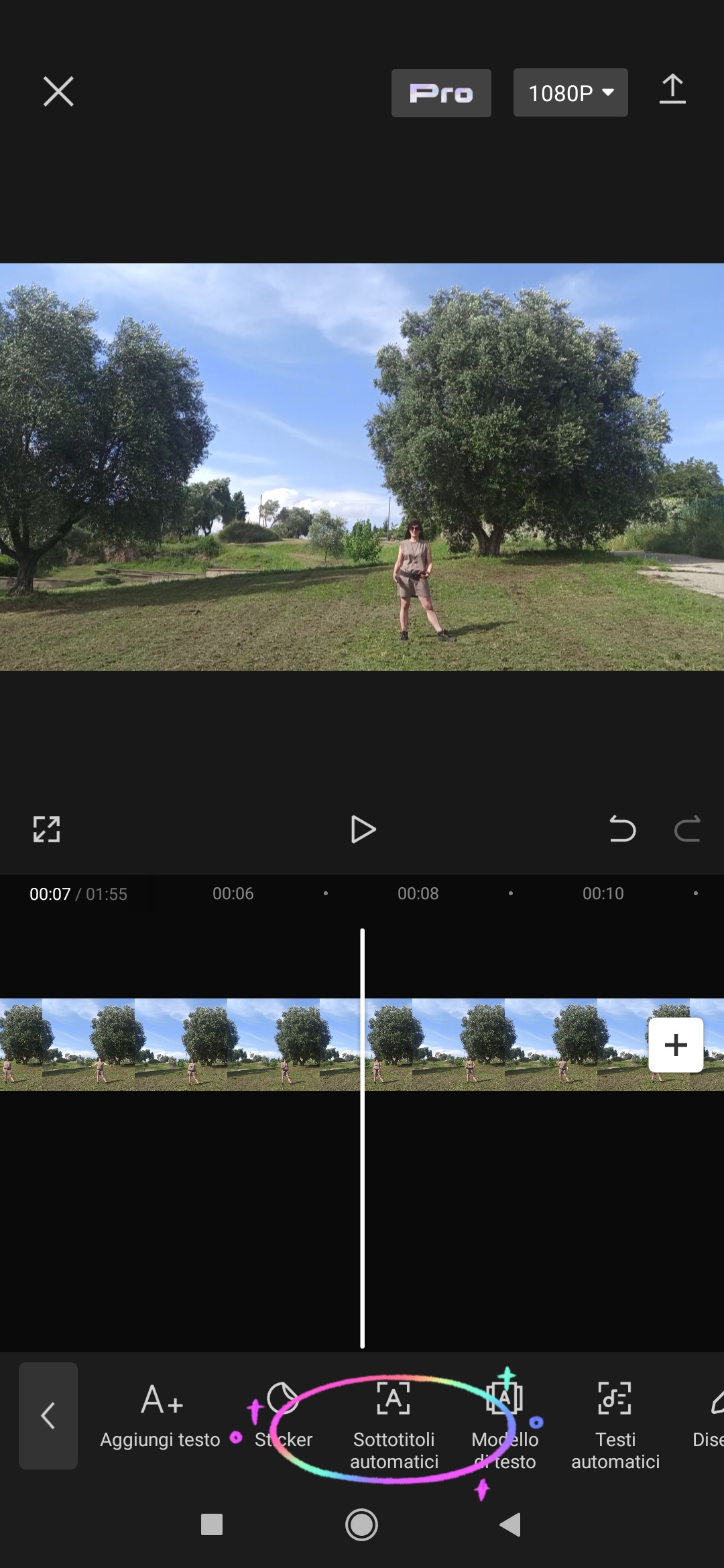Export the video with the upload icon
This screenshot has width=724, height=1568.
click(x=672, y=90)
